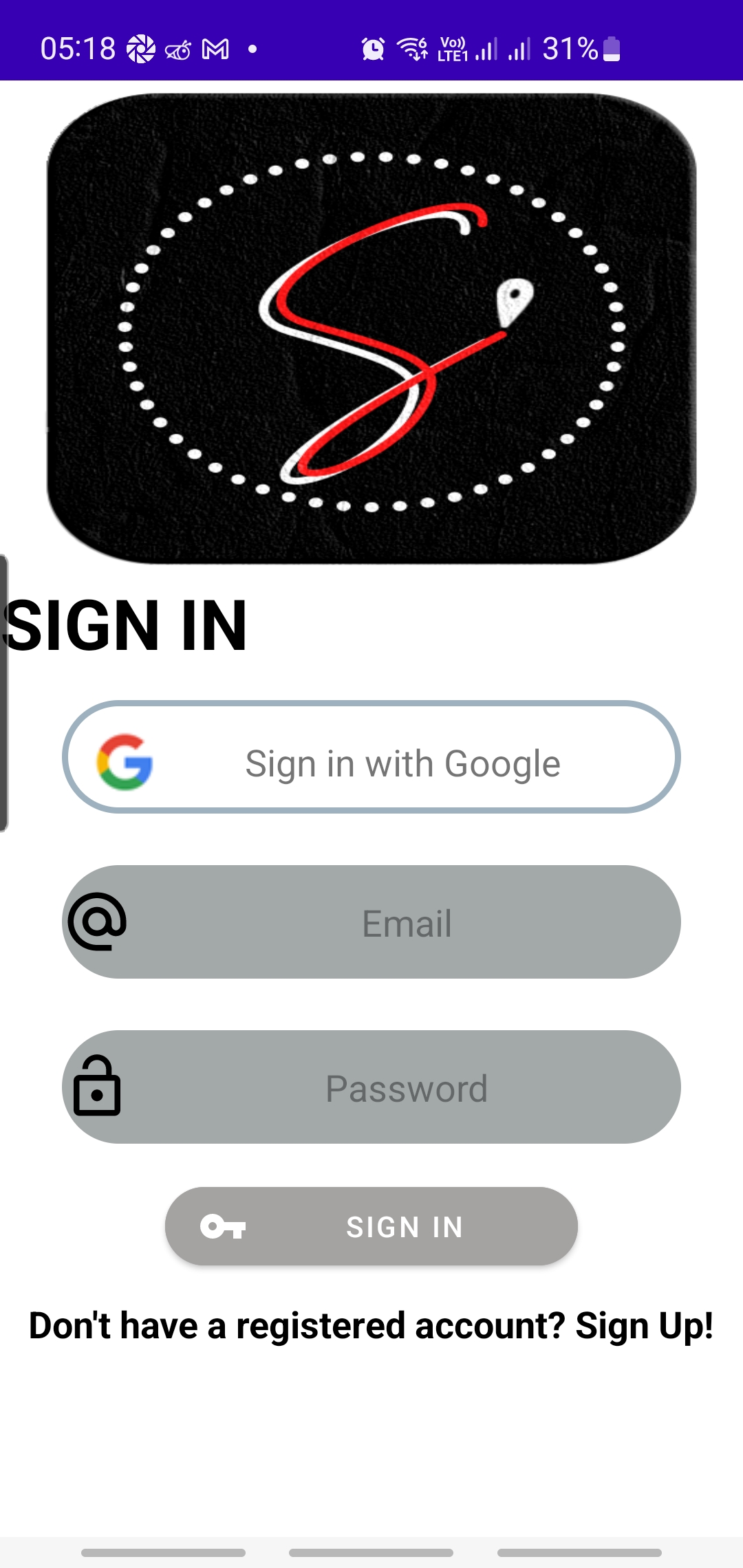Tap the grey SIGN IN button
Image resolution: width=743 pixels, height=1568 pixels.
(x=371, y=1226)
